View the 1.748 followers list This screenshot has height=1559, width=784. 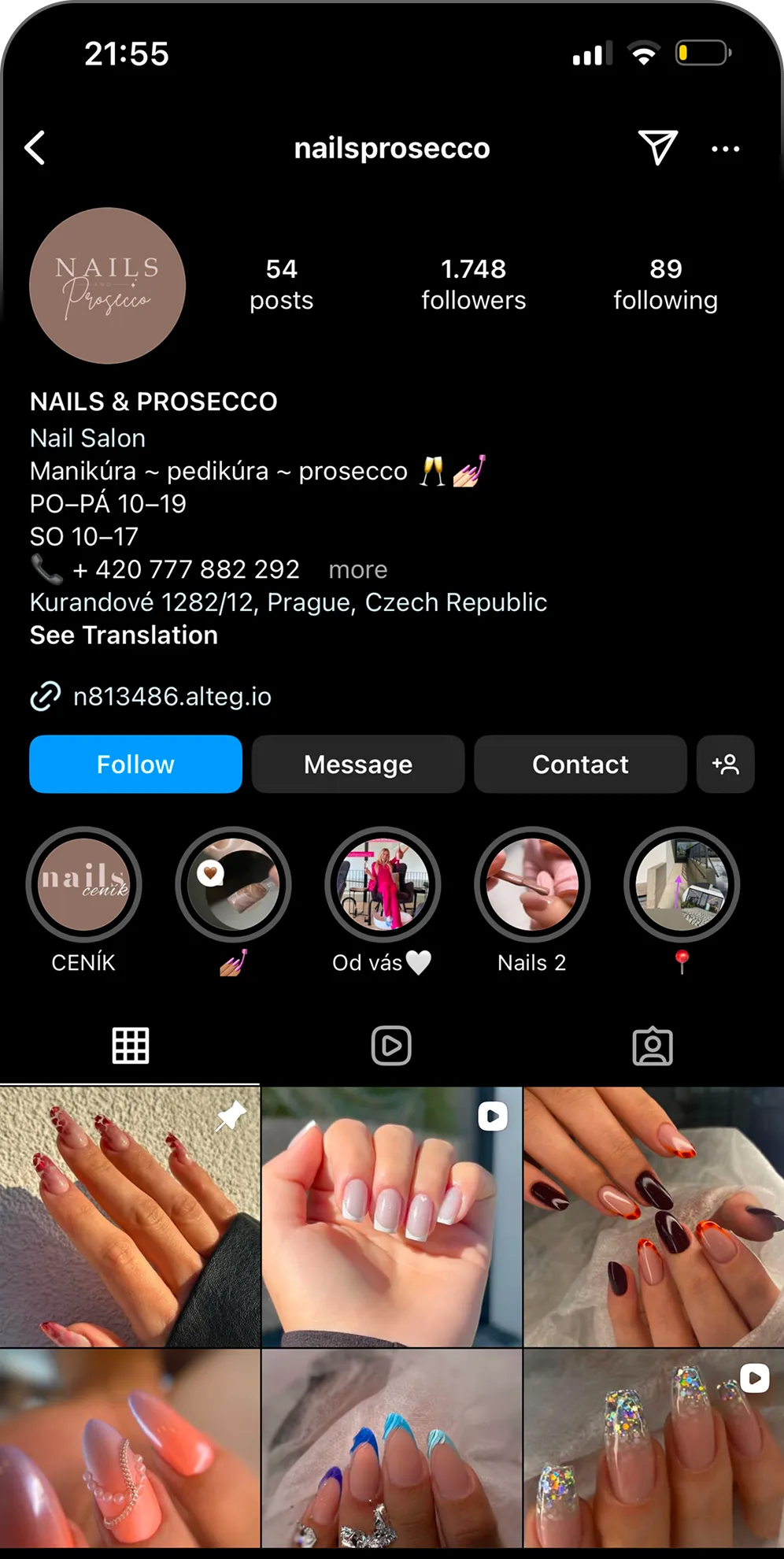(x=473, y=284)
